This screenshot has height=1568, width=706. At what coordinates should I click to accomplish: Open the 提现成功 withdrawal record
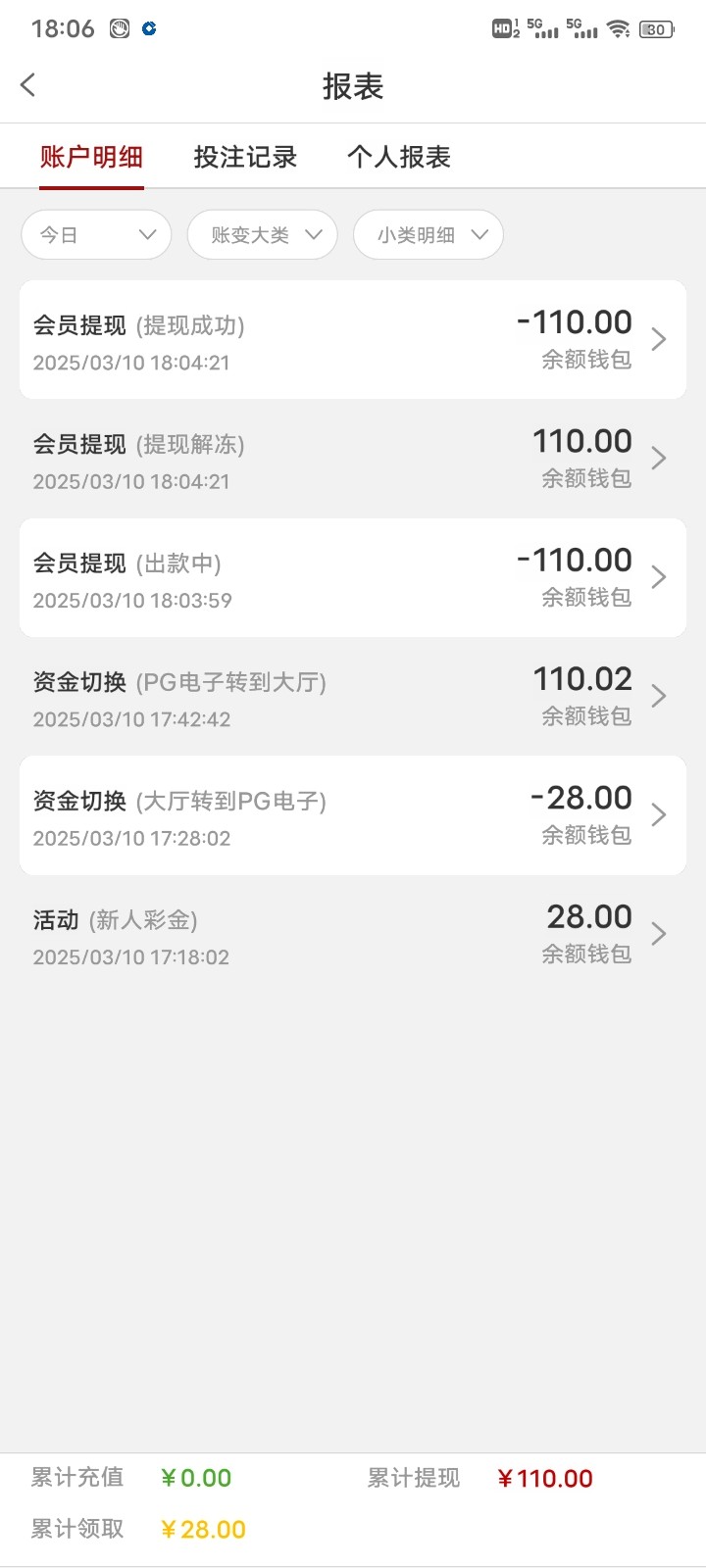[x=353, y=340]
